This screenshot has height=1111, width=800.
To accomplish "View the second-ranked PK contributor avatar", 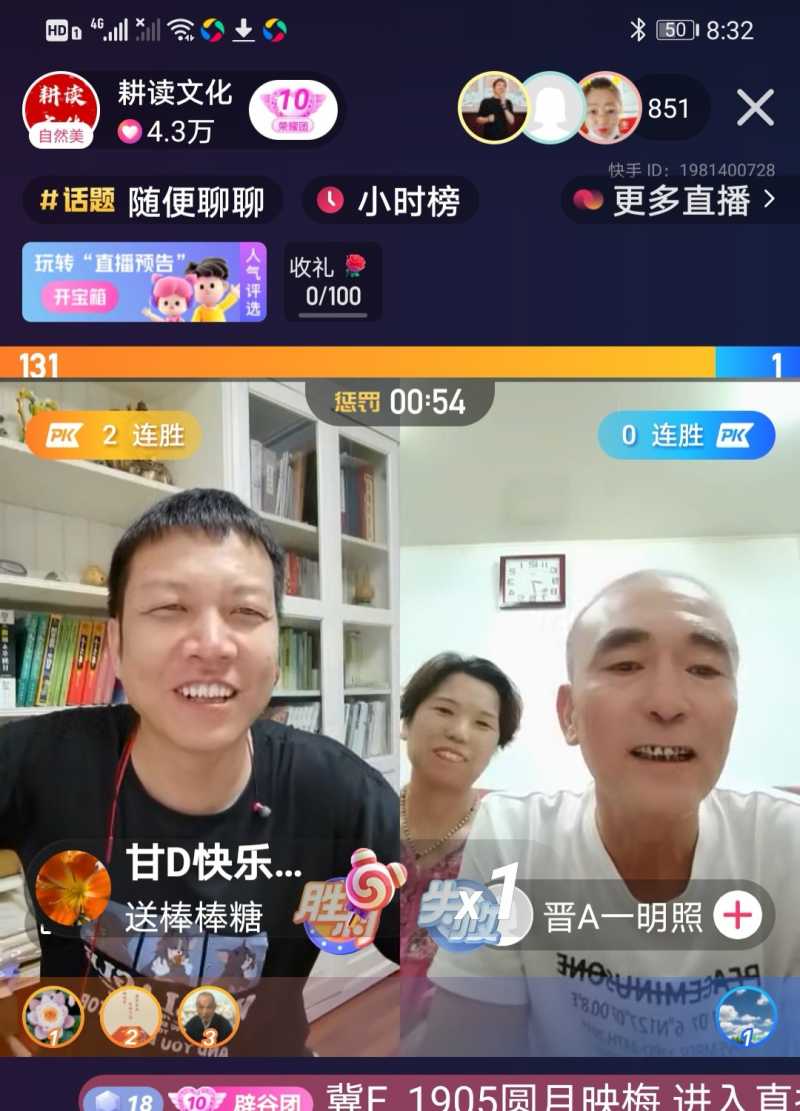I will tap(130, 1016).
